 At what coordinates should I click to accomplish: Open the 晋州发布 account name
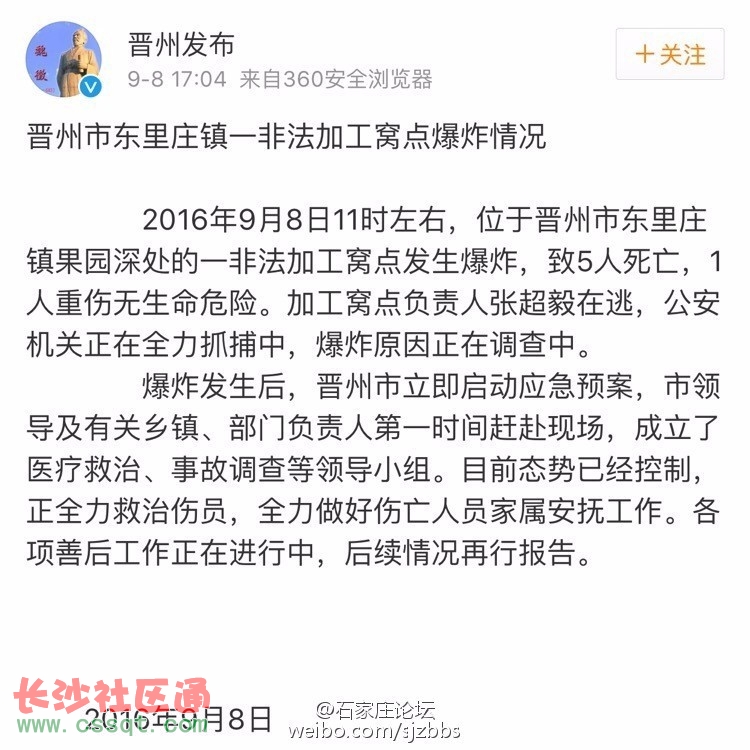click(181, 45)
